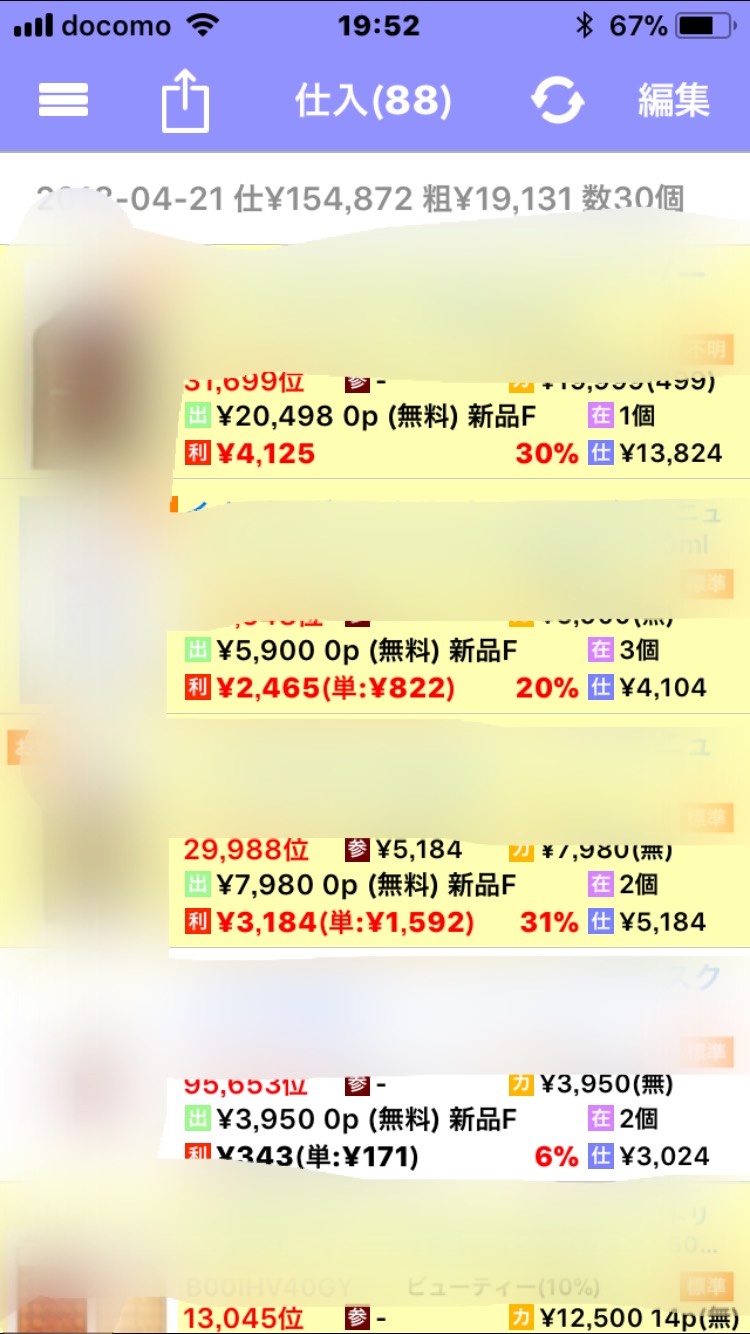Open the hamburger drawer menu
This screenshot has height=1334, width=750.
tap(64, 100)
